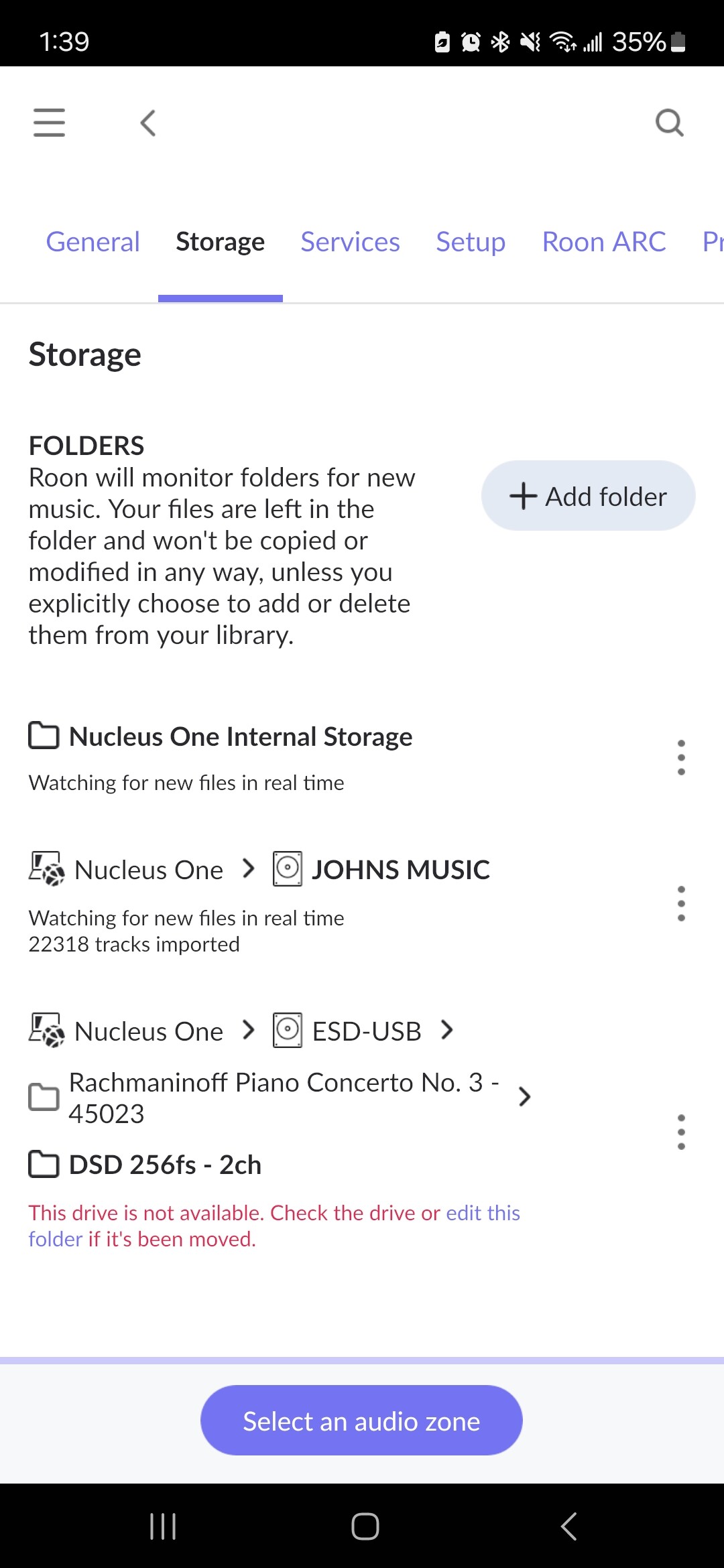
Task: Switch to the Setup tab
Action: 471,242
